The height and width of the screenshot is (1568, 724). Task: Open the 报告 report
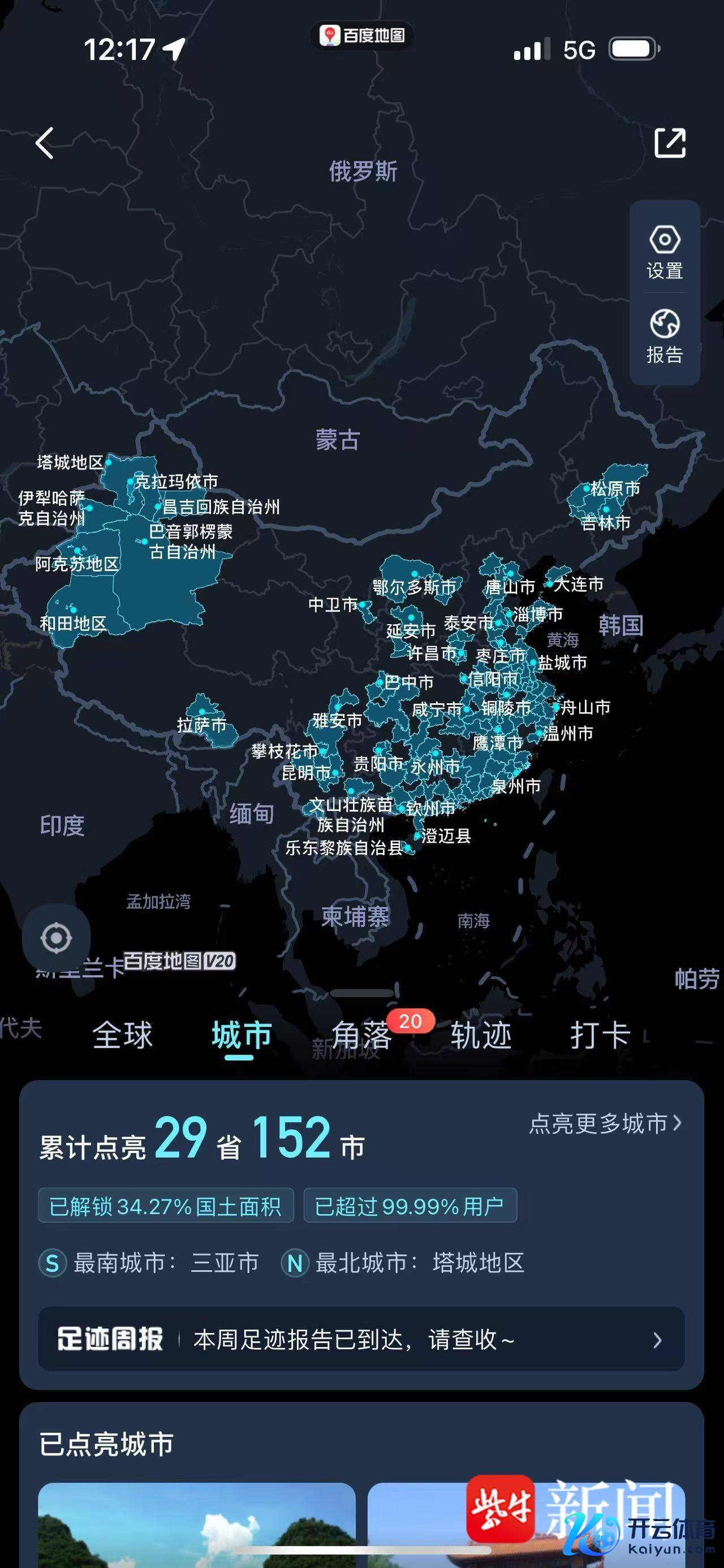tap(664, 335)
